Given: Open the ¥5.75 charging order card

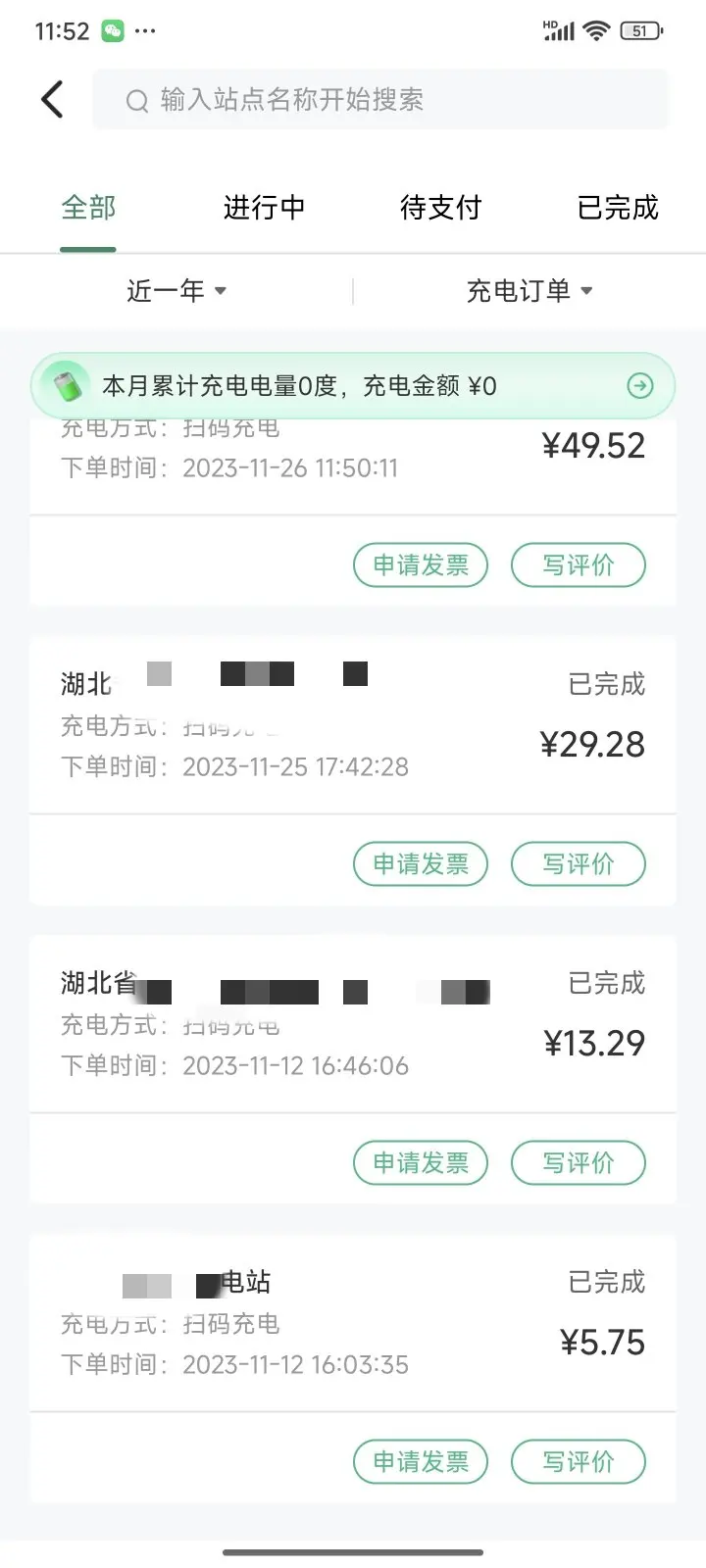Looking at the screenshot, I should (x=353, y=1323).
